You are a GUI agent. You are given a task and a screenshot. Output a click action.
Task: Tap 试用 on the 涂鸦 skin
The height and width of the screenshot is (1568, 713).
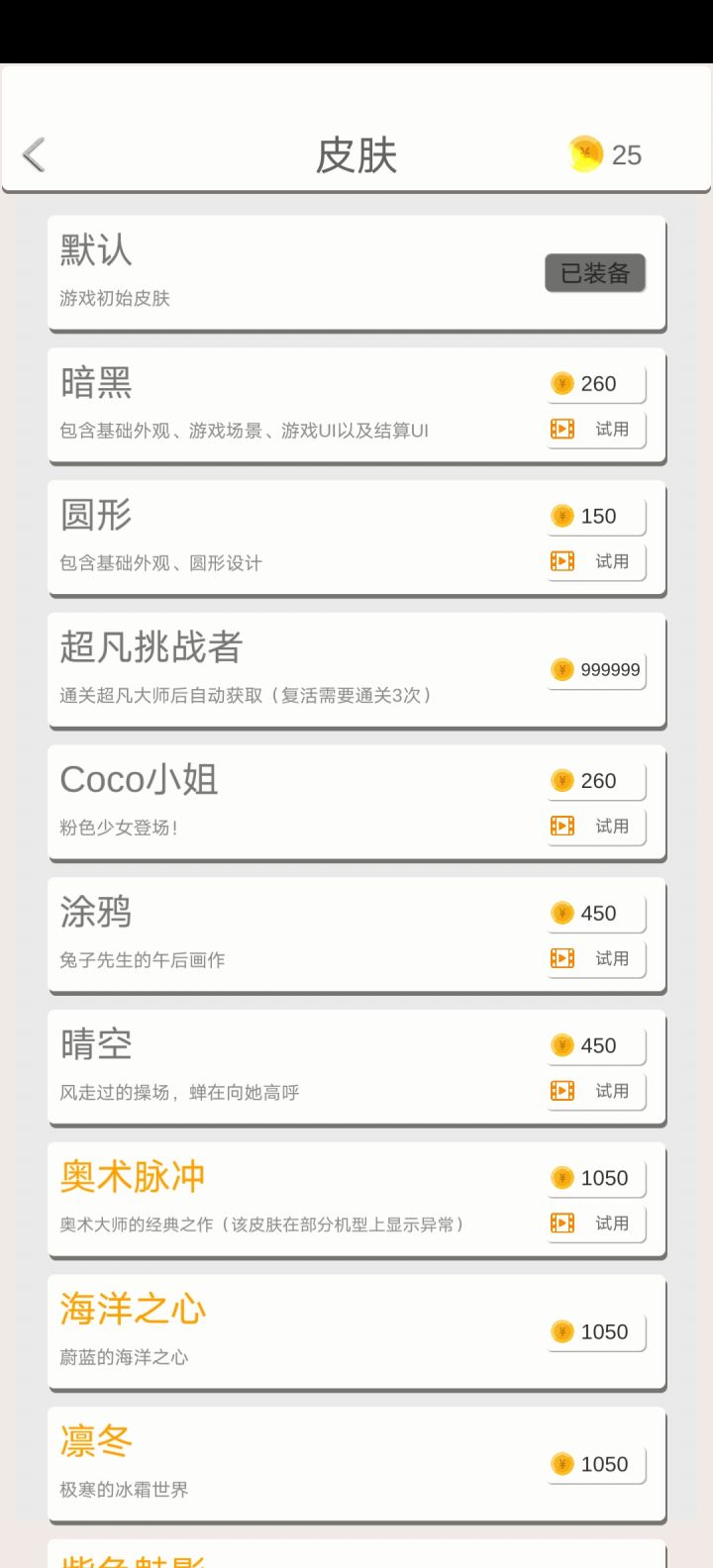click(596, 959)
